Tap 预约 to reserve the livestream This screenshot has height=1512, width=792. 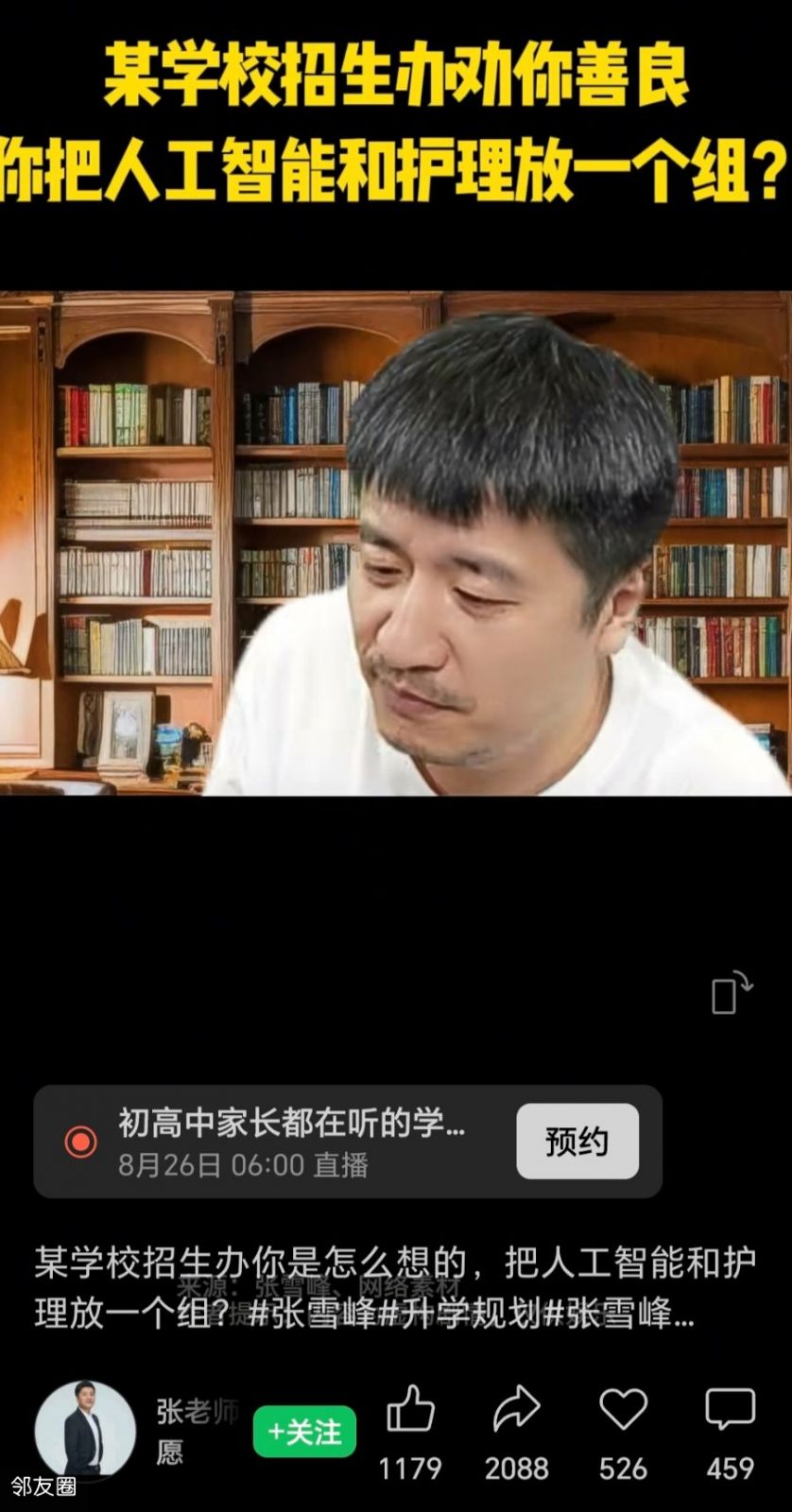point(577,1142)
